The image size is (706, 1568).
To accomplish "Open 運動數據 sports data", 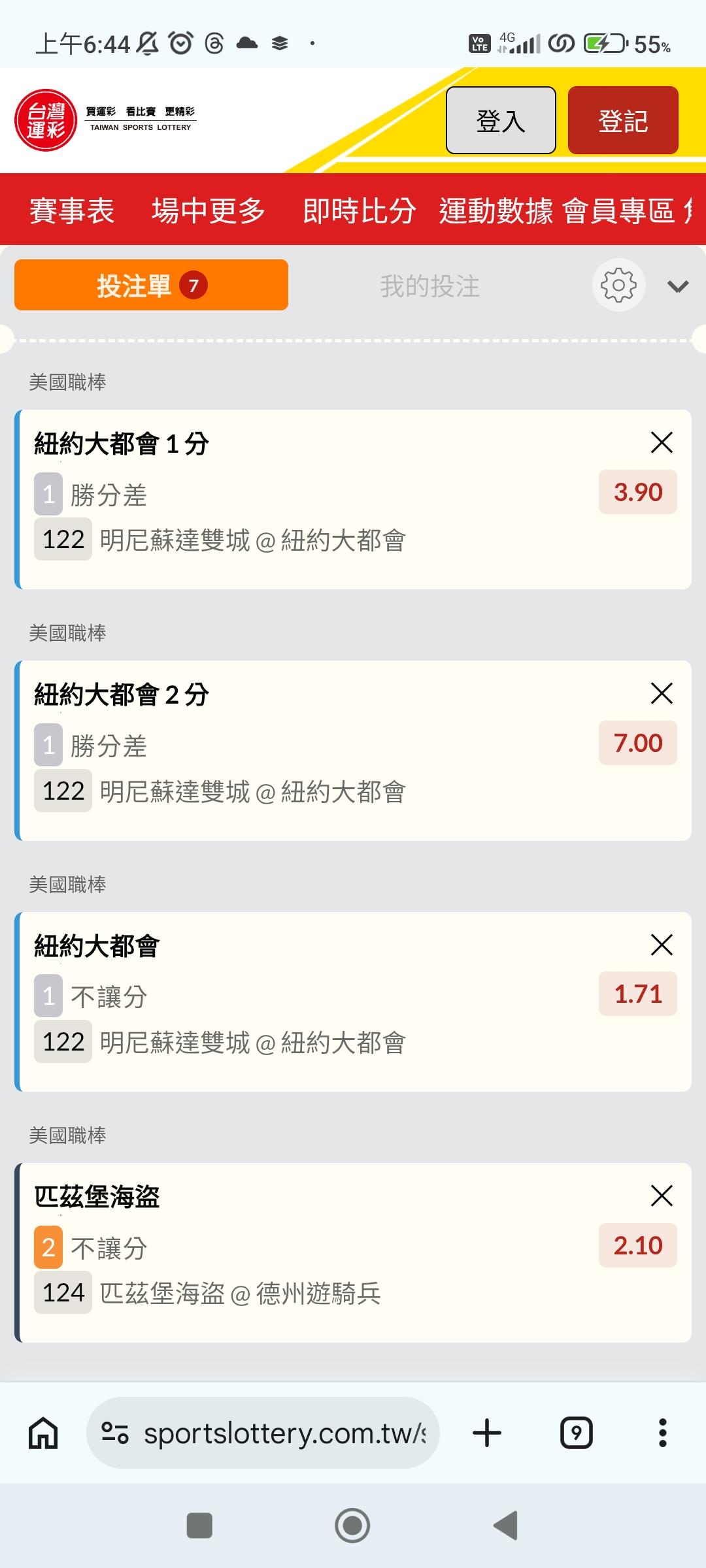I will (496, 210).
